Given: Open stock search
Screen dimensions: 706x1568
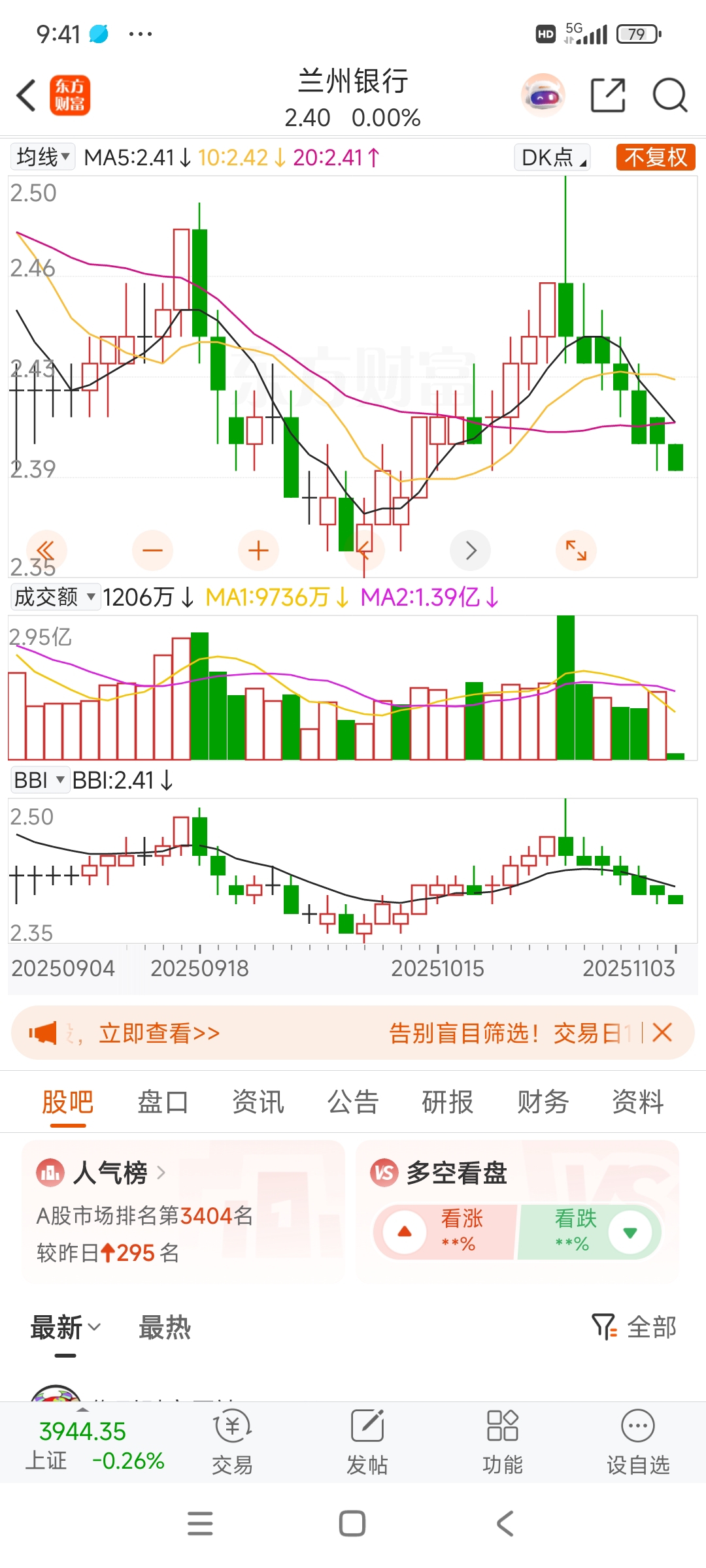Looking at the screenshot, I should (670, 96).
